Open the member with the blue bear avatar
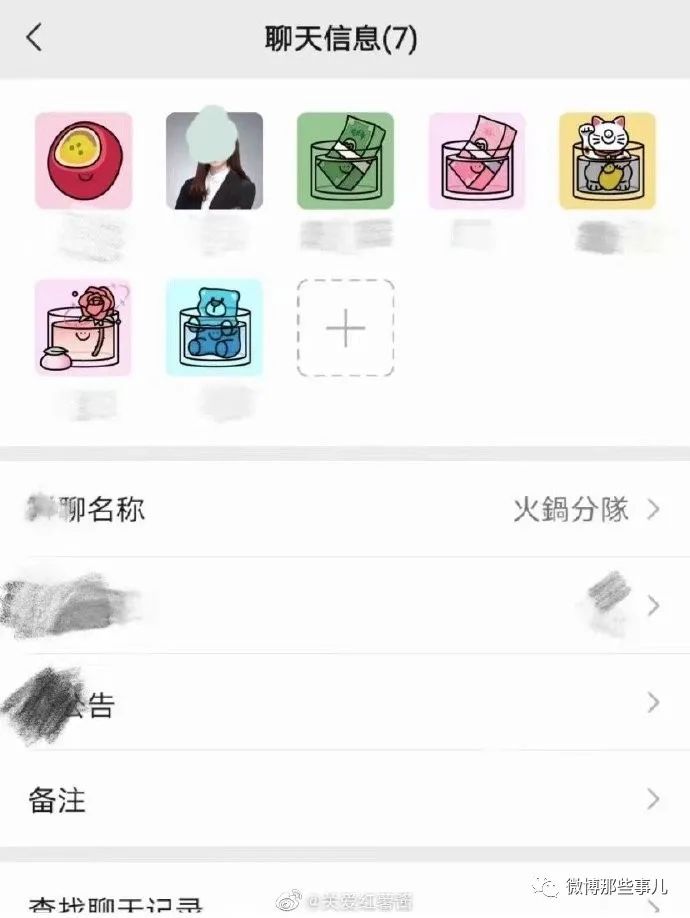 [x=214, y=327]
